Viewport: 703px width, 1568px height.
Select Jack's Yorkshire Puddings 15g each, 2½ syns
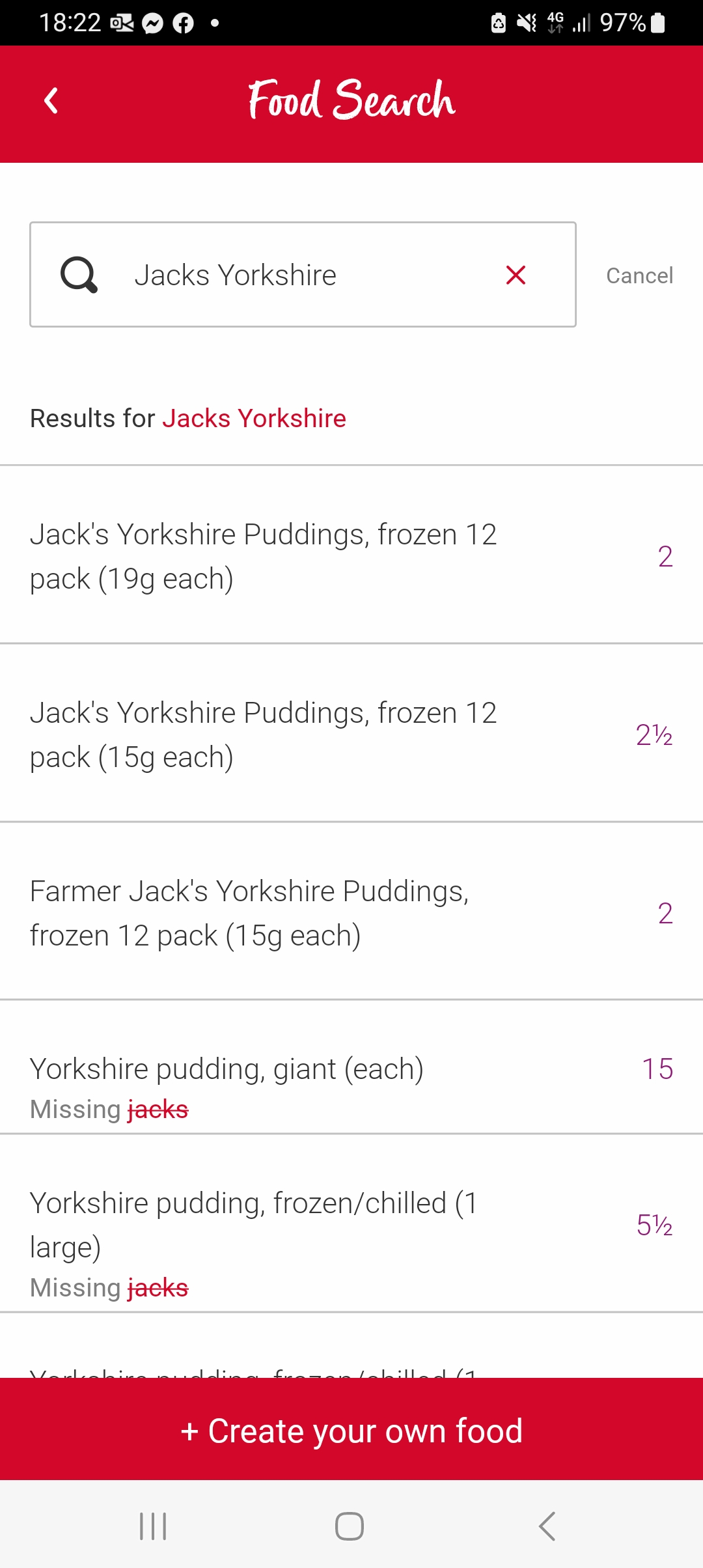click(x=351, y=734)
